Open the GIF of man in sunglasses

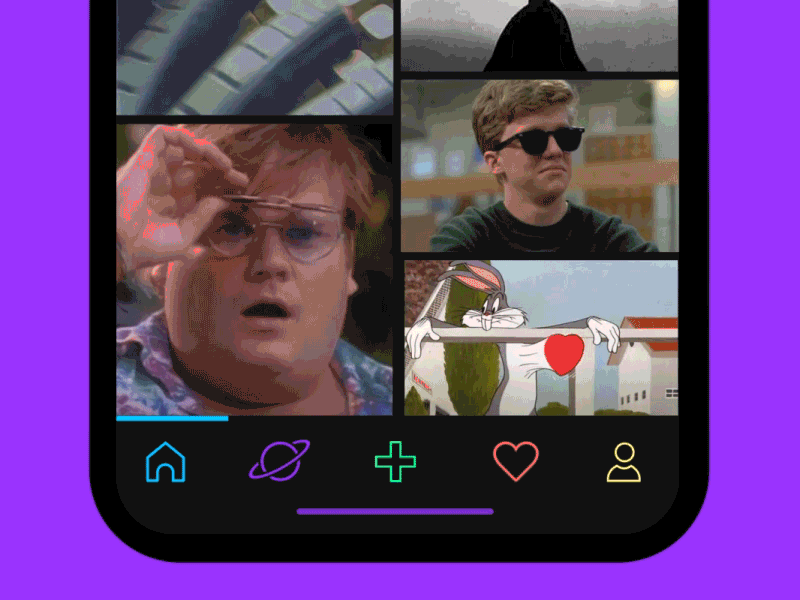(540, 166)
